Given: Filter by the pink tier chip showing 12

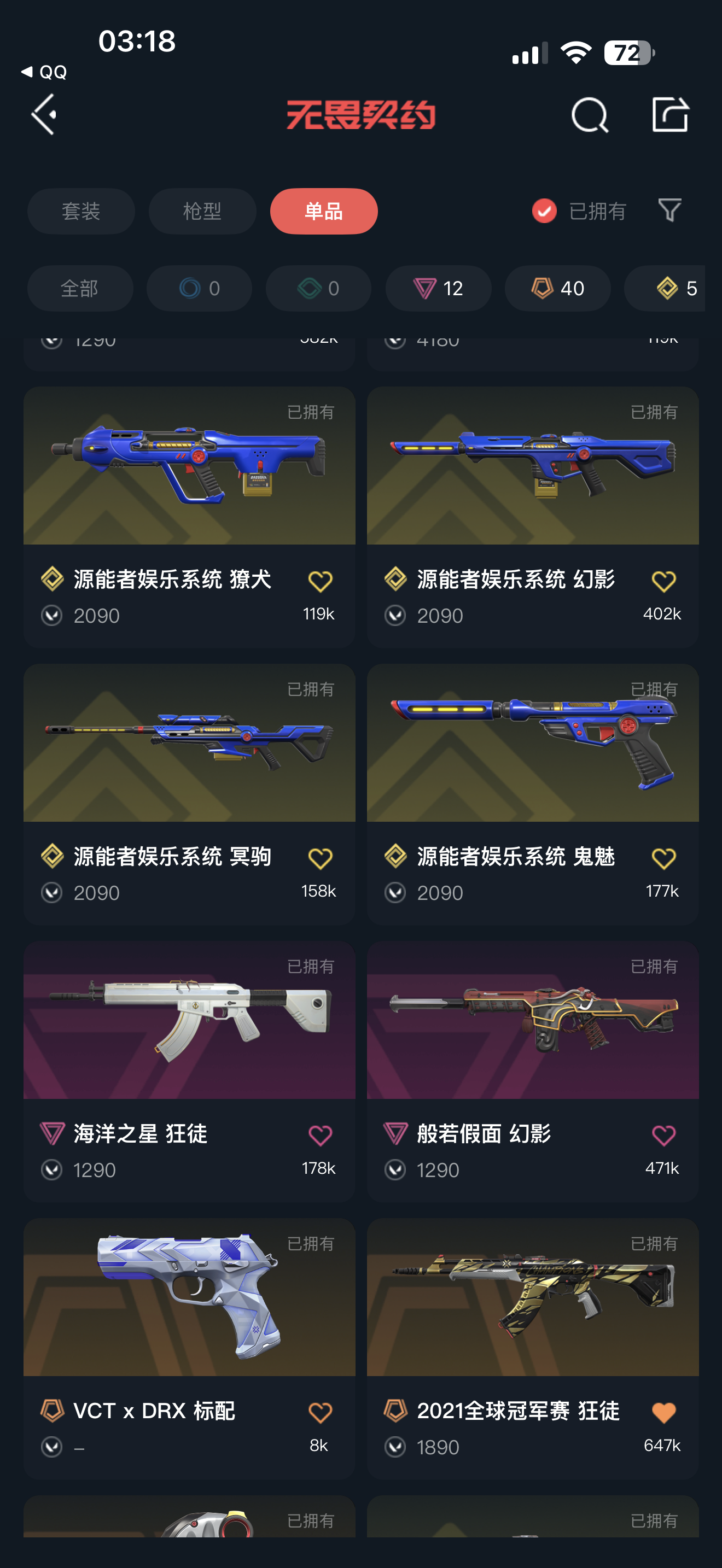Looking at the screenshot, I should pos(438,289).
